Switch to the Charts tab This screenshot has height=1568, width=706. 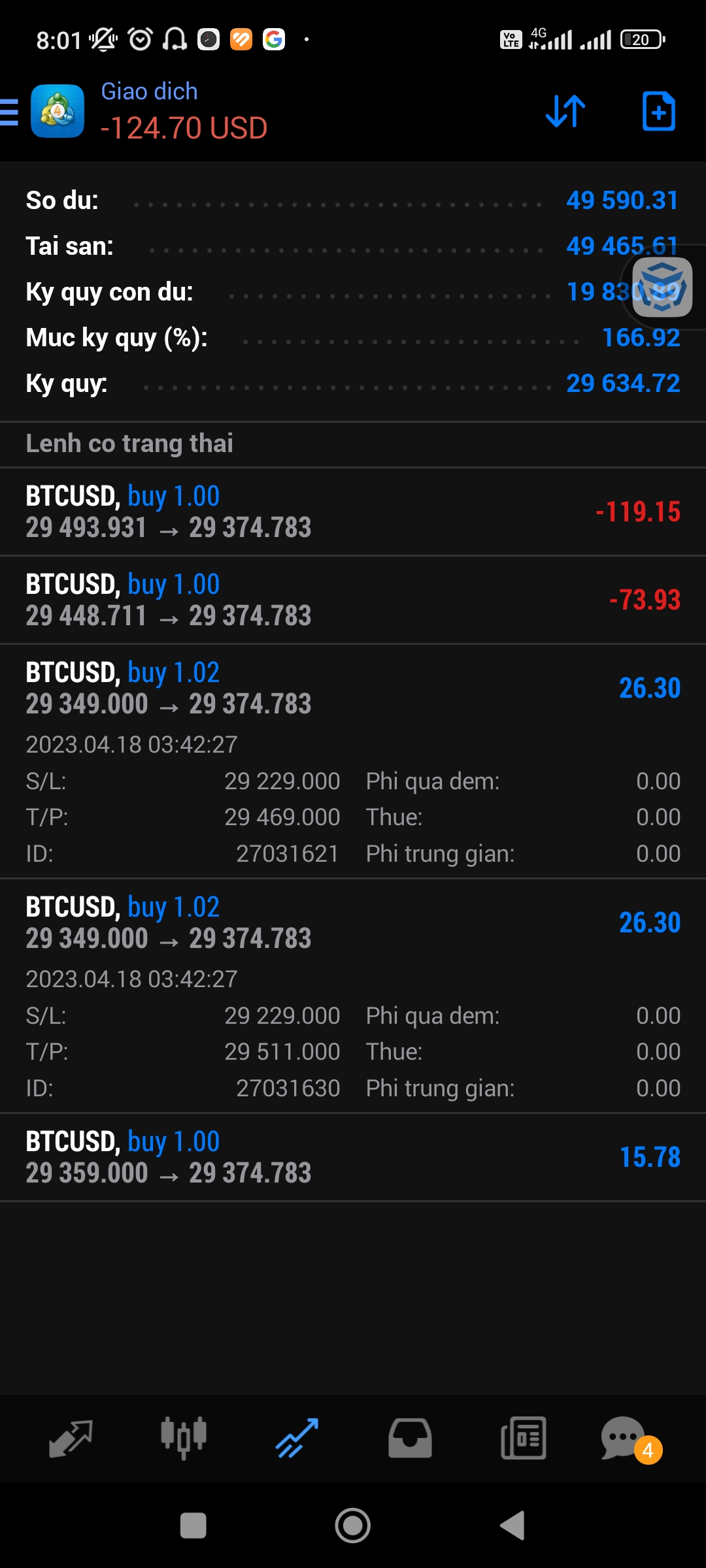pos(184,1438)
